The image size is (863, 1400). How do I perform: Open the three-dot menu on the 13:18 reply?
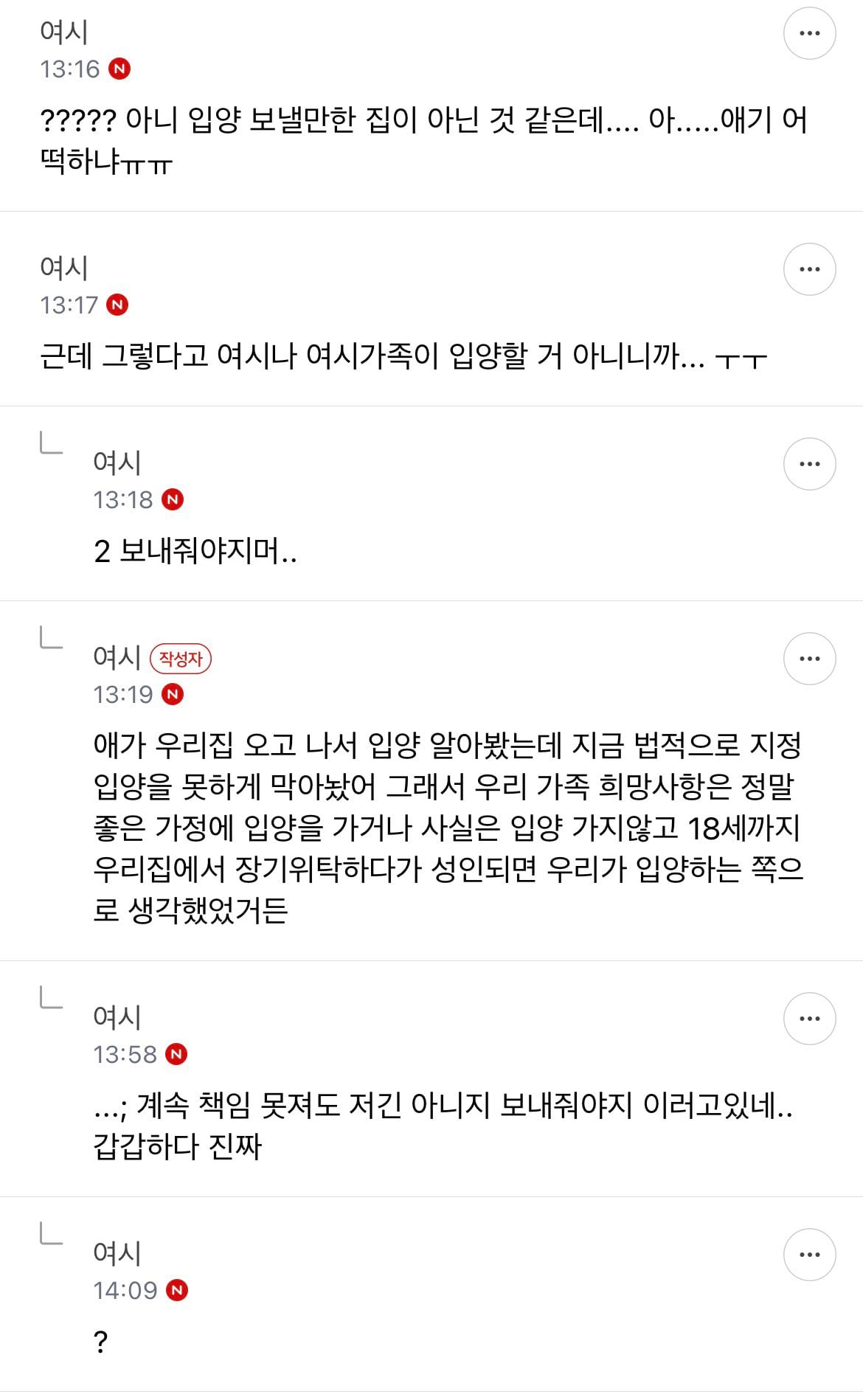809,464
